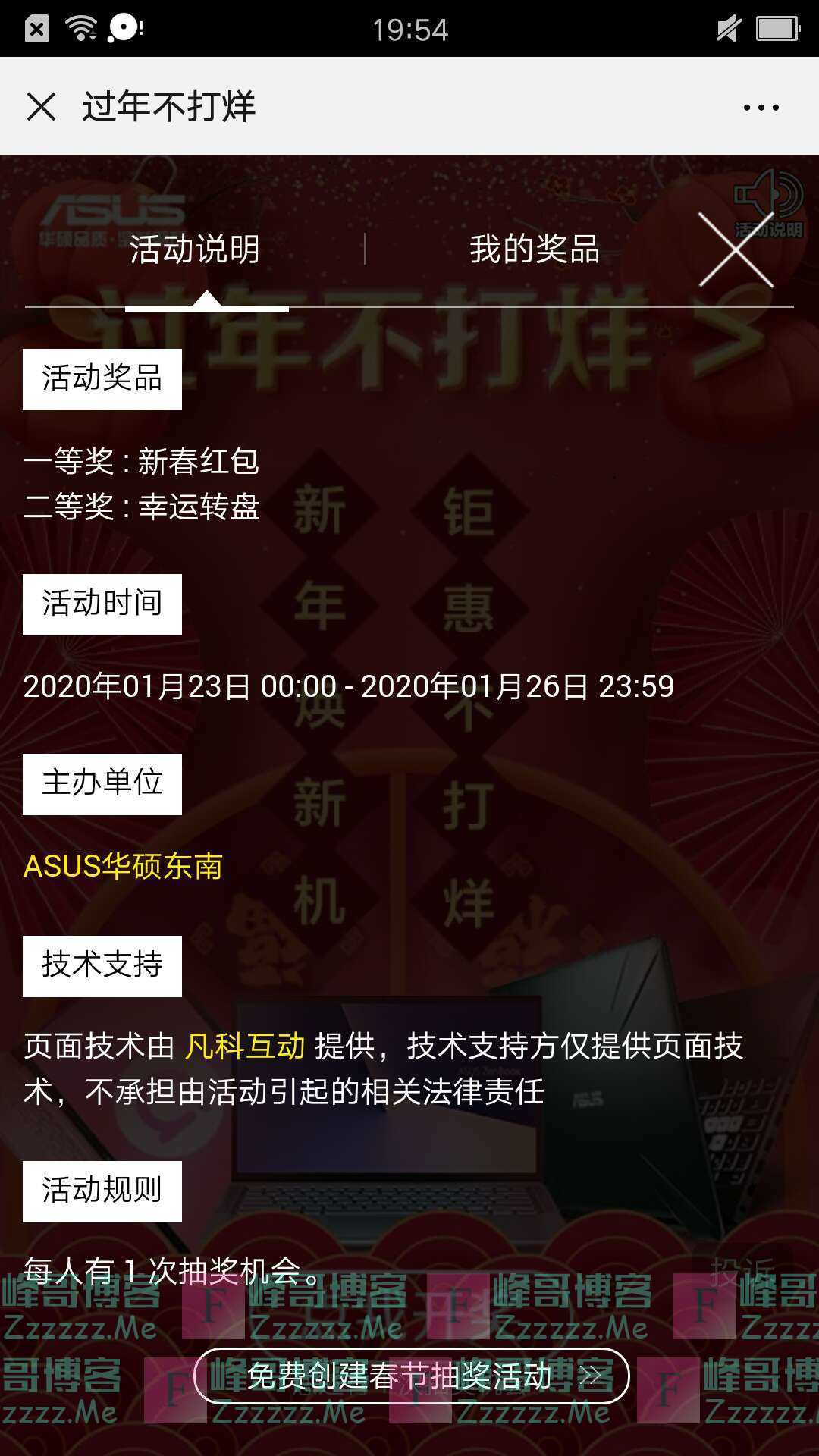Select the 活动说明 tab

pyautogui.click(x=195, y=249)
